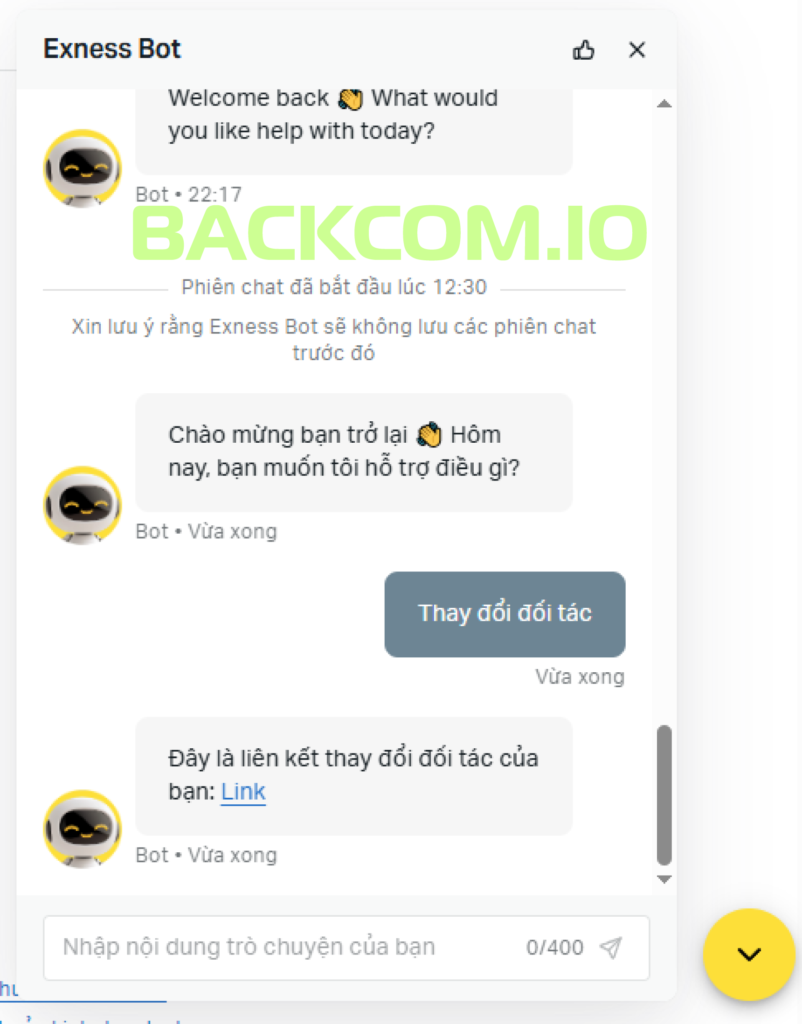Collapse chat with yellow chevron button

(749, 954)
